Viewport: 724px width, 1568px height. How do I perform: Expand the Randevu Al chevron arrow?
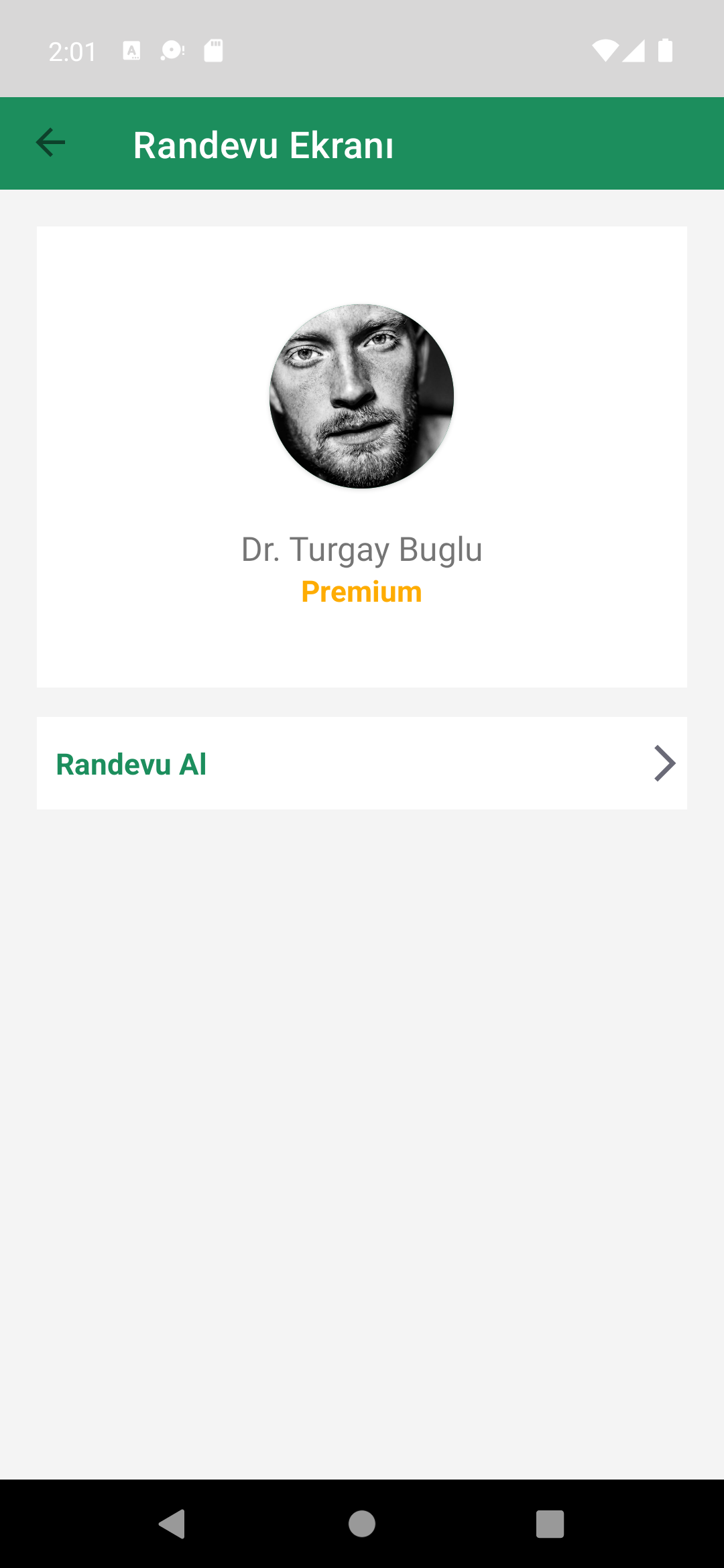664,763
